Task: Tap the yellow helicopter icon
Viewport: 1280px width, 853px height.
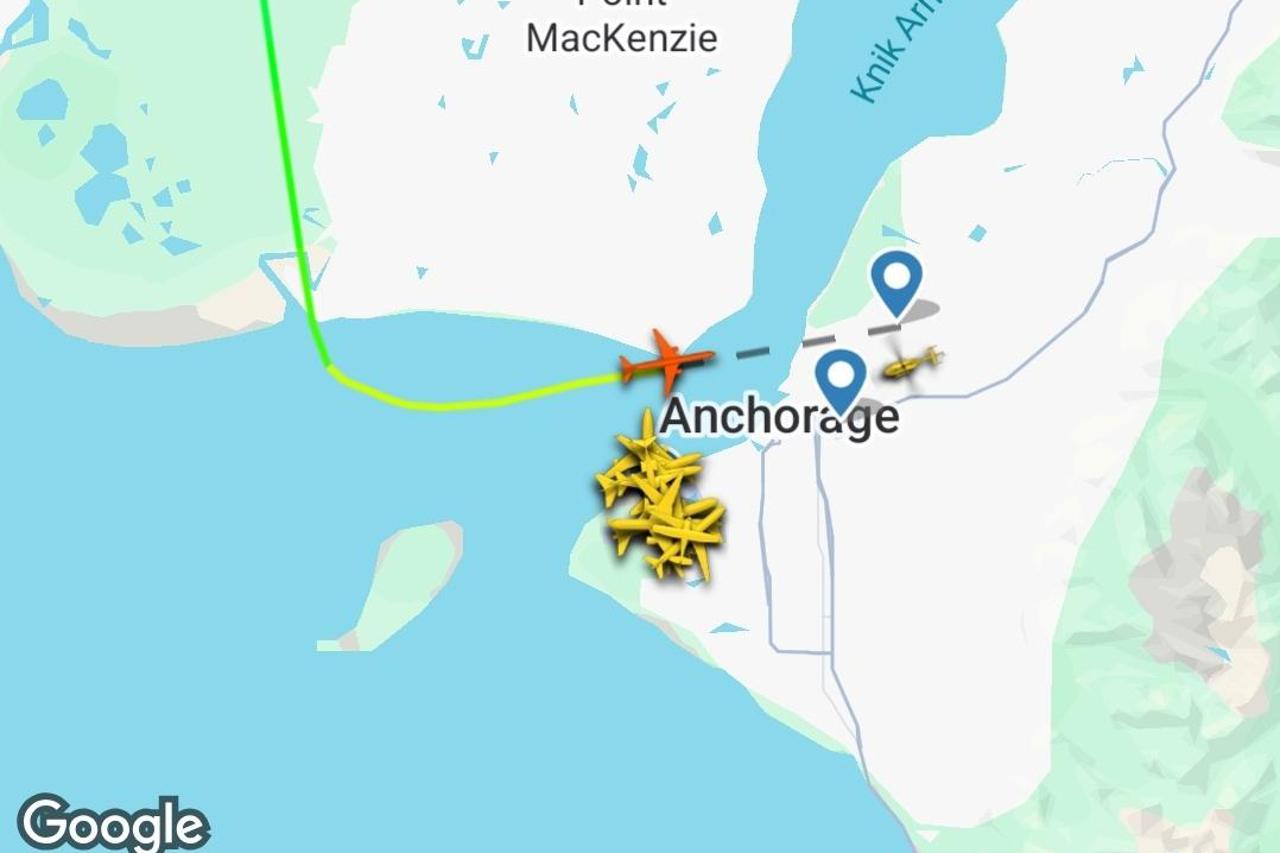Action: point(911,364)
